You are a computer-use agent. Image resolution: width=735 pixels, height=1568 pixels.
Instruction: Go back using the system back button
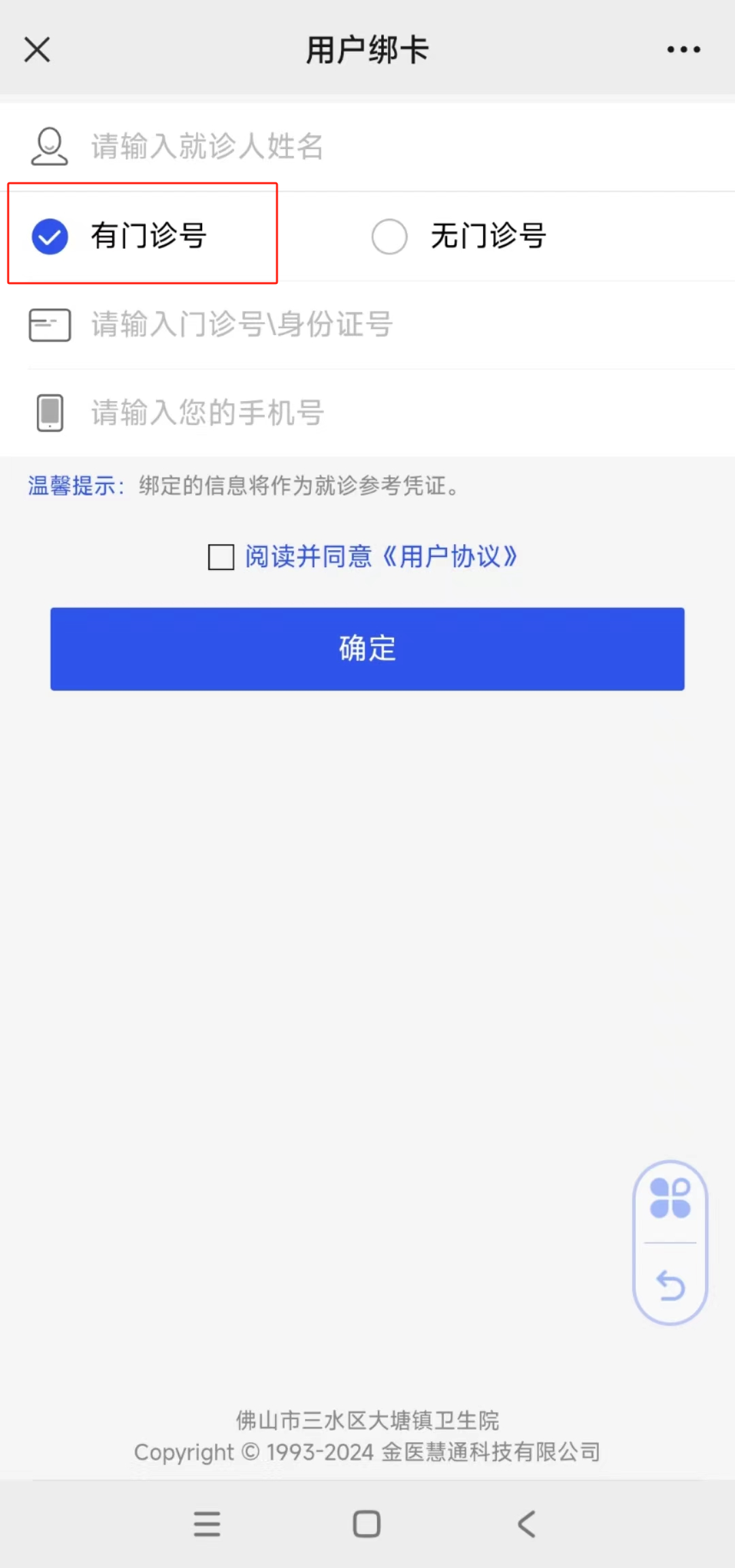527,1524
